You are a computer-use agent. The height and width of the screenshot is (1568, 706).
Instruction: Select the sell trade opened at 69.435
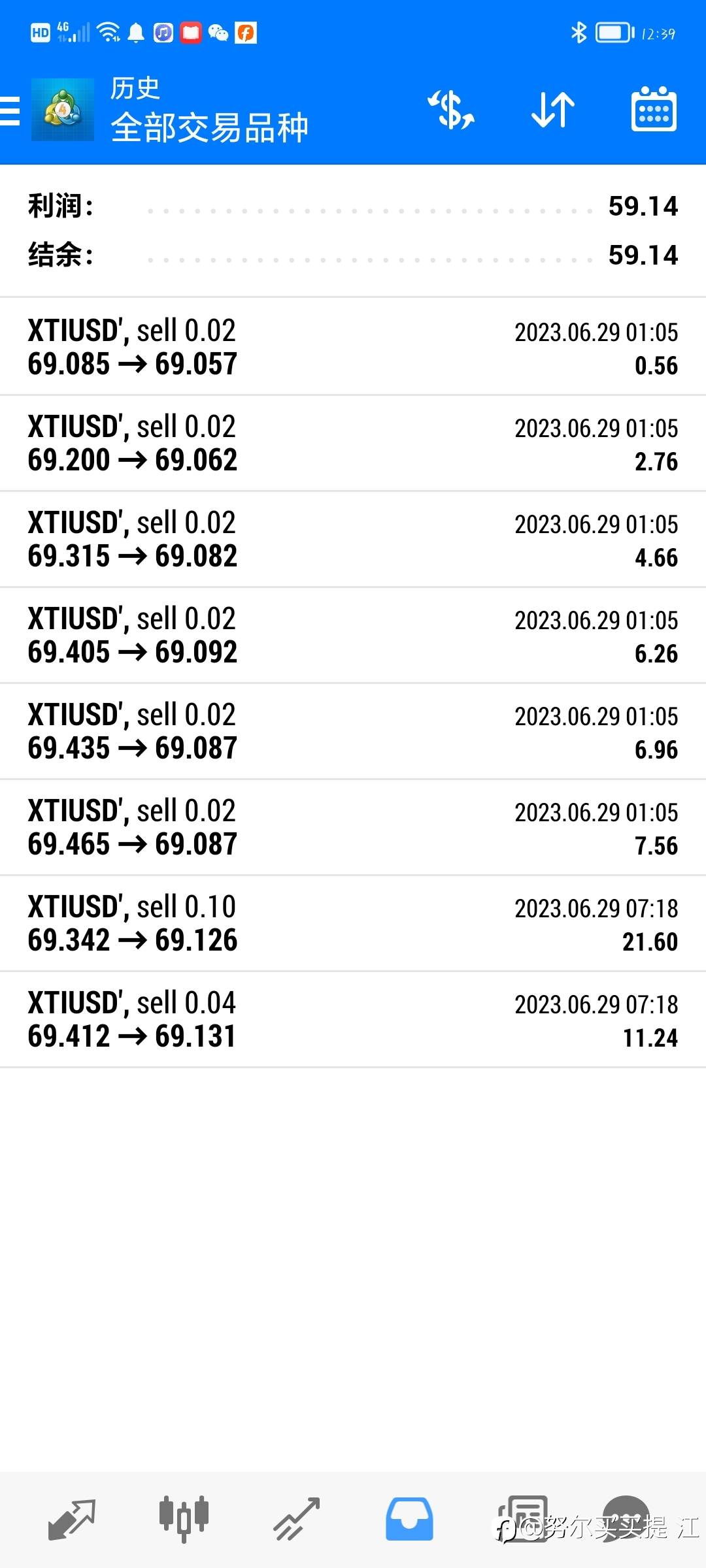point(353,731)
